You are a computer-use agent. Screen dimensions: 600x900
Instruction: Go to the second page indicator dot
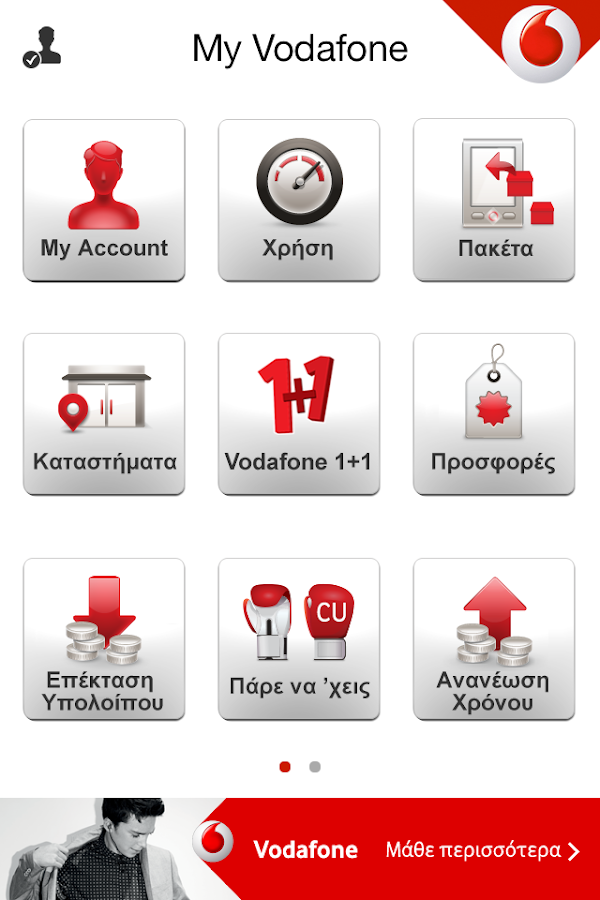point(315,767)
